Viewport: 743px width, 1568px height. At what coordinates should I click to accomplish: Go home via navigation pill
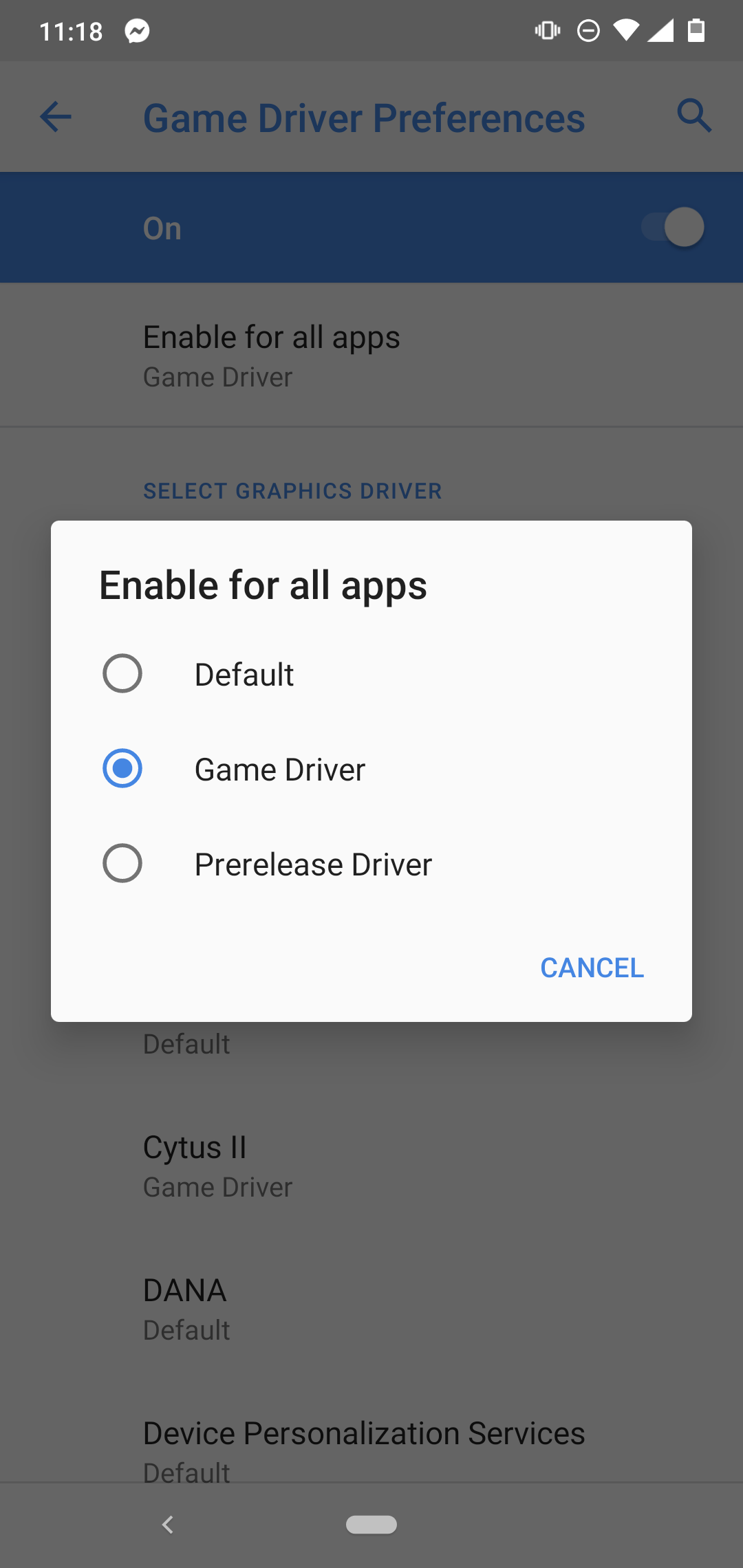[x=371, y=1525]
